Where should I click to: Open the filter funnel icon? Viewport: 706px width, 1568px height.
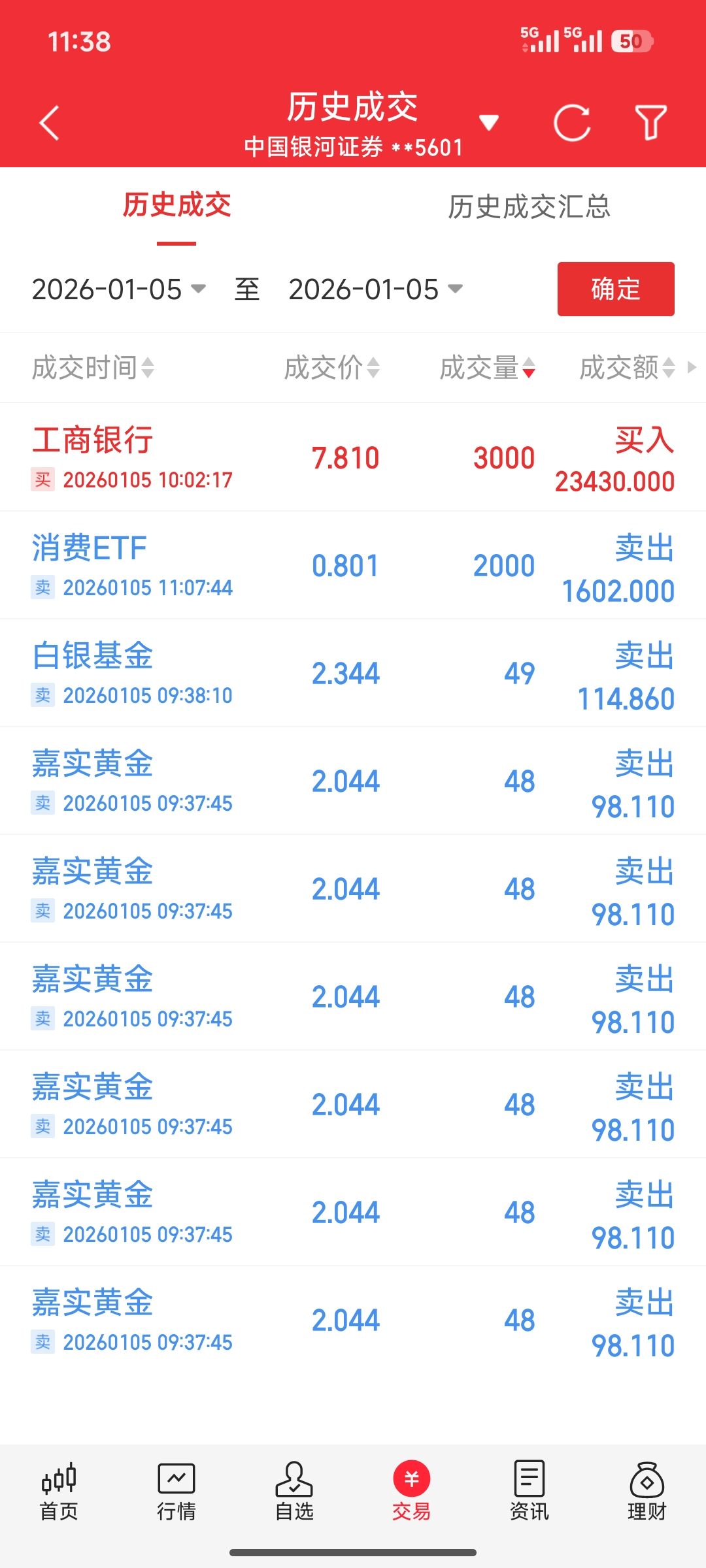coord(651,123)
